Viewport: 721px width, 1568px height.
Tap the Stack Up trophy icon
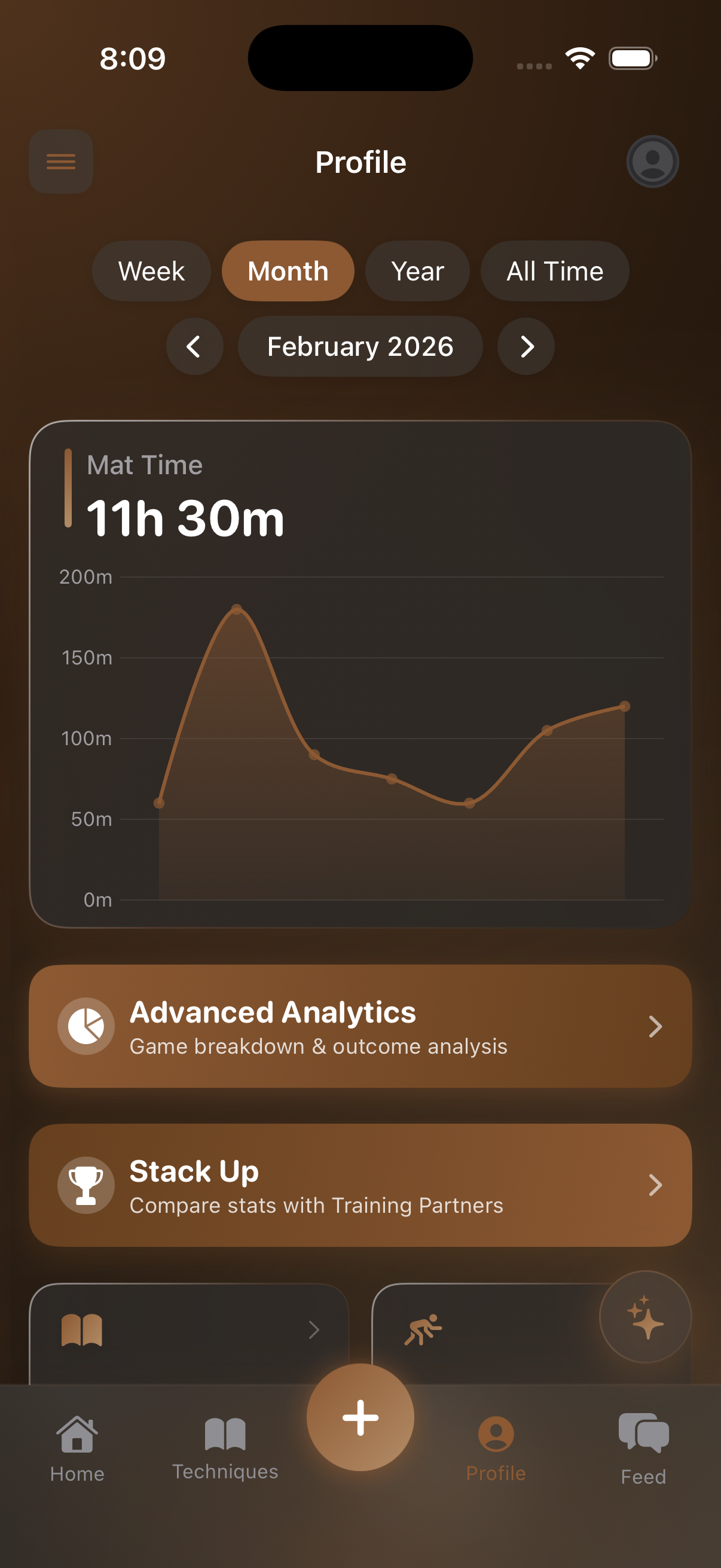87,1185
